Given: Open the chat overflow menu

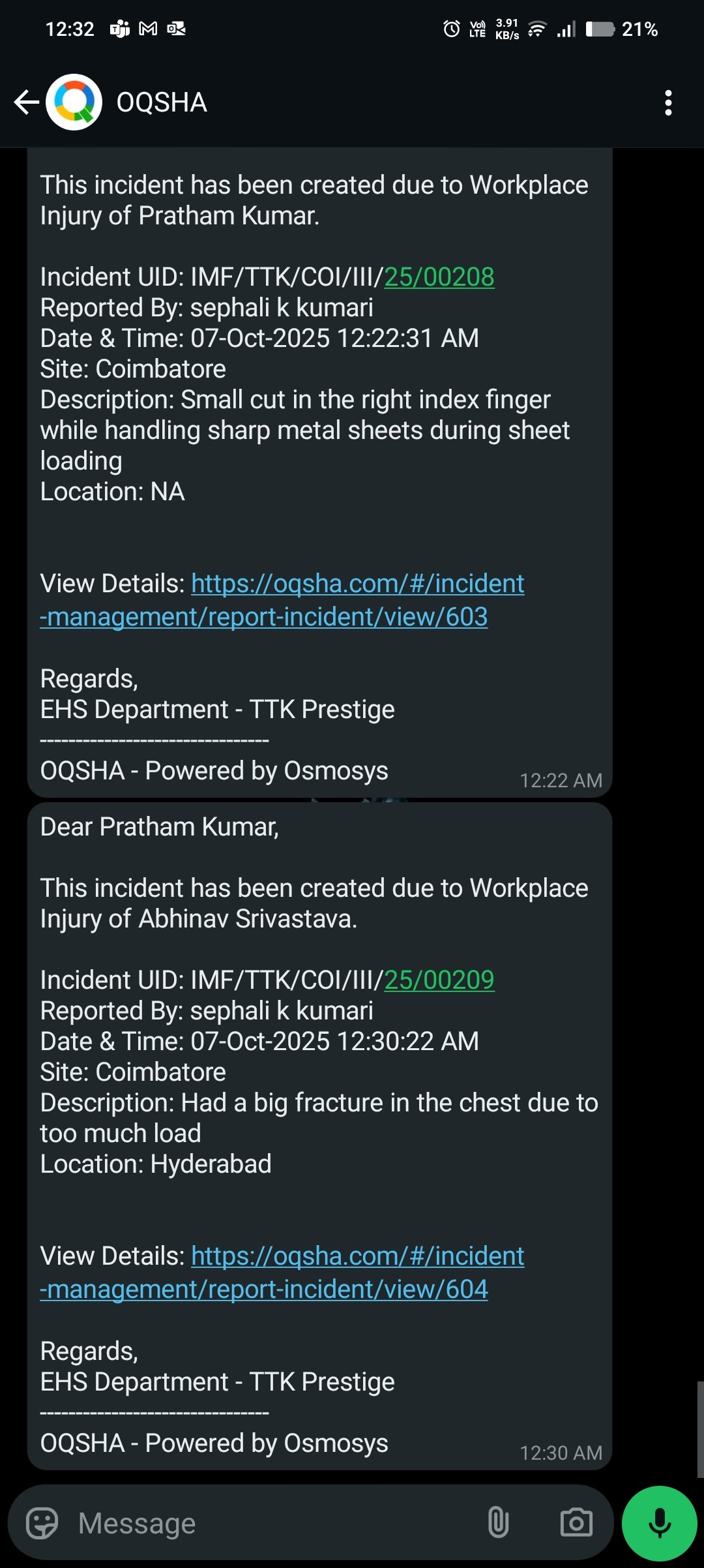Looking at the screenshot, I should tap(667, 103).
